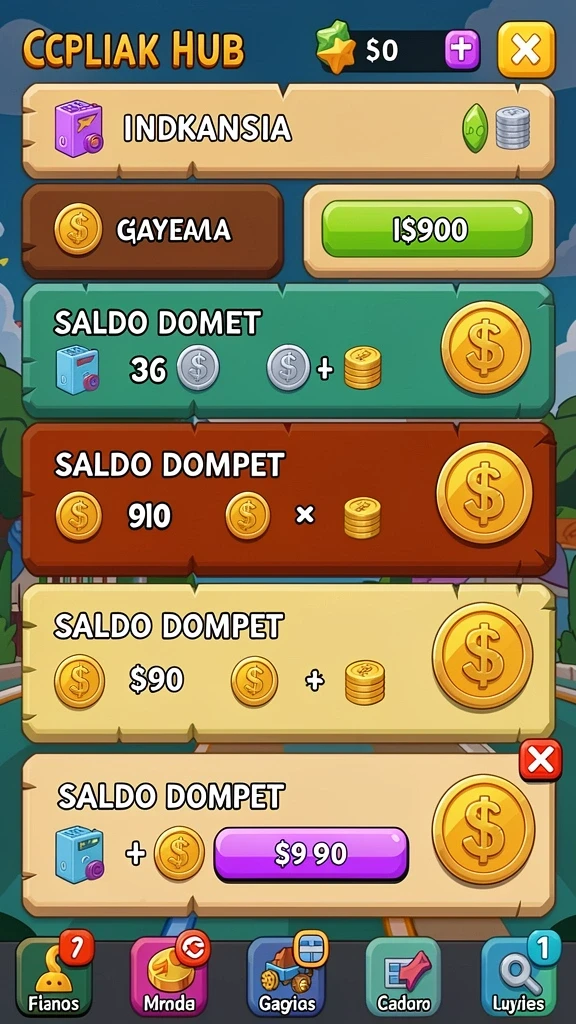Open the Gagias tab

coord(287,976)
